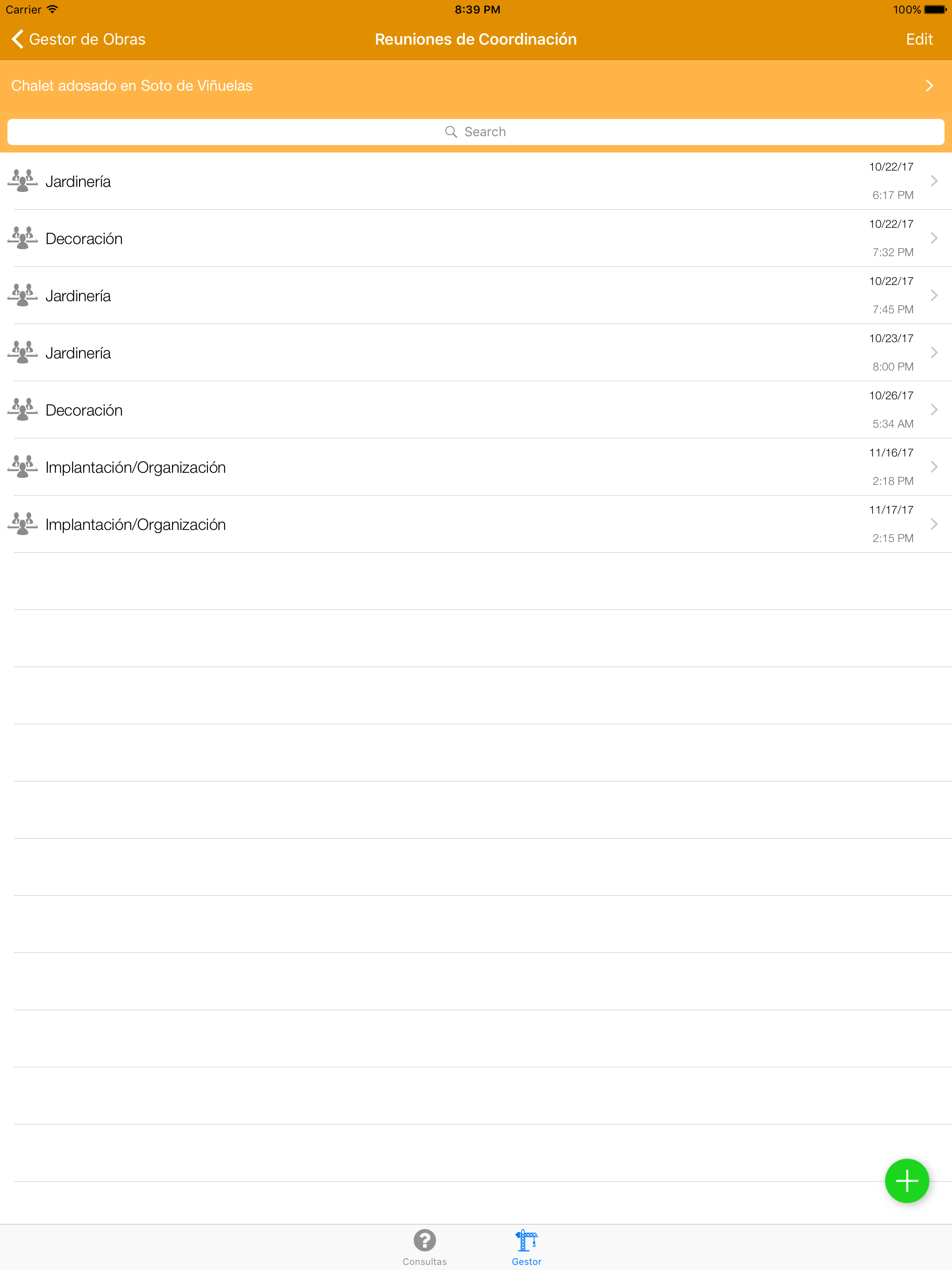This screenshot has height=1270, width=952.
Task: Tap the search magnifier icon
Action: [450, 132]
